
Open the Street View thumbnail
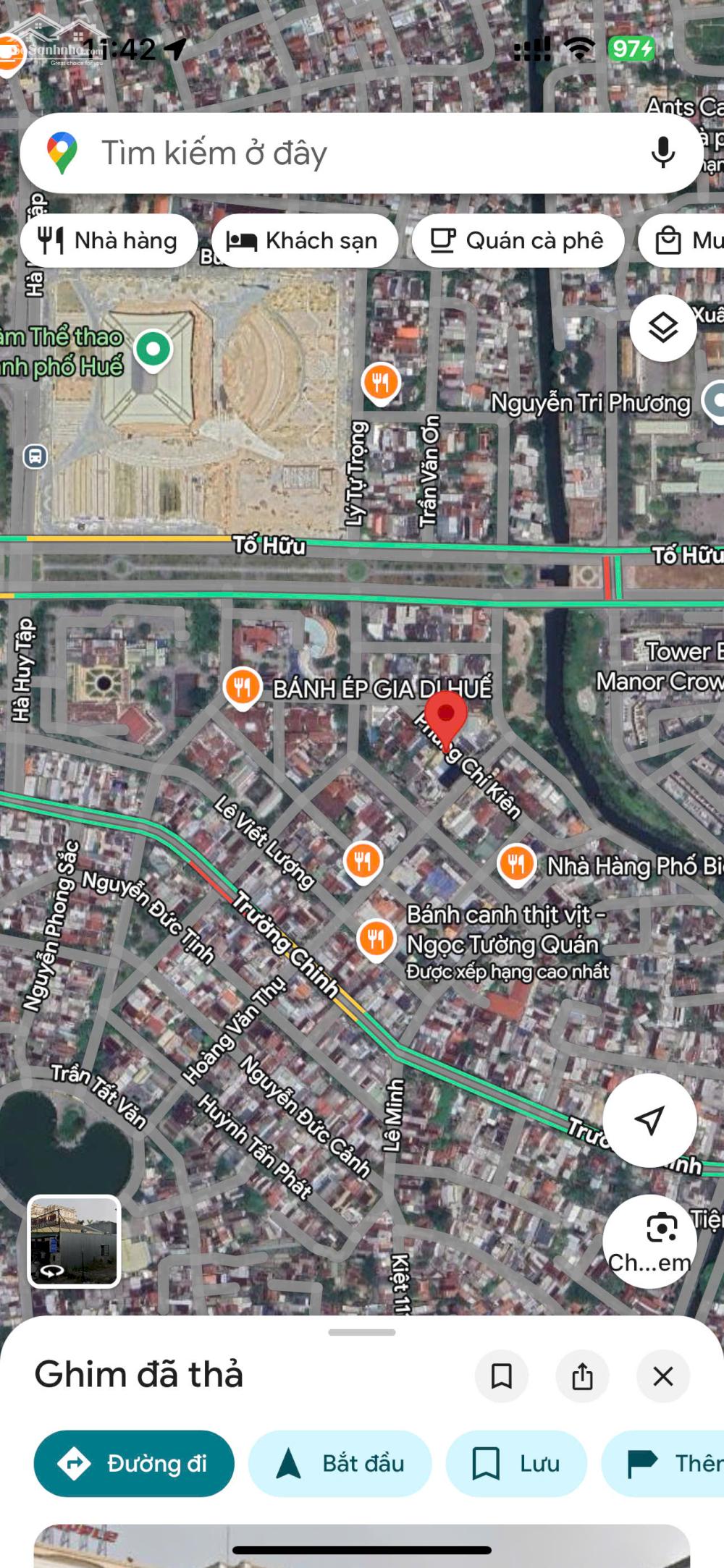pyautogui.click(x=74, y=1241)
